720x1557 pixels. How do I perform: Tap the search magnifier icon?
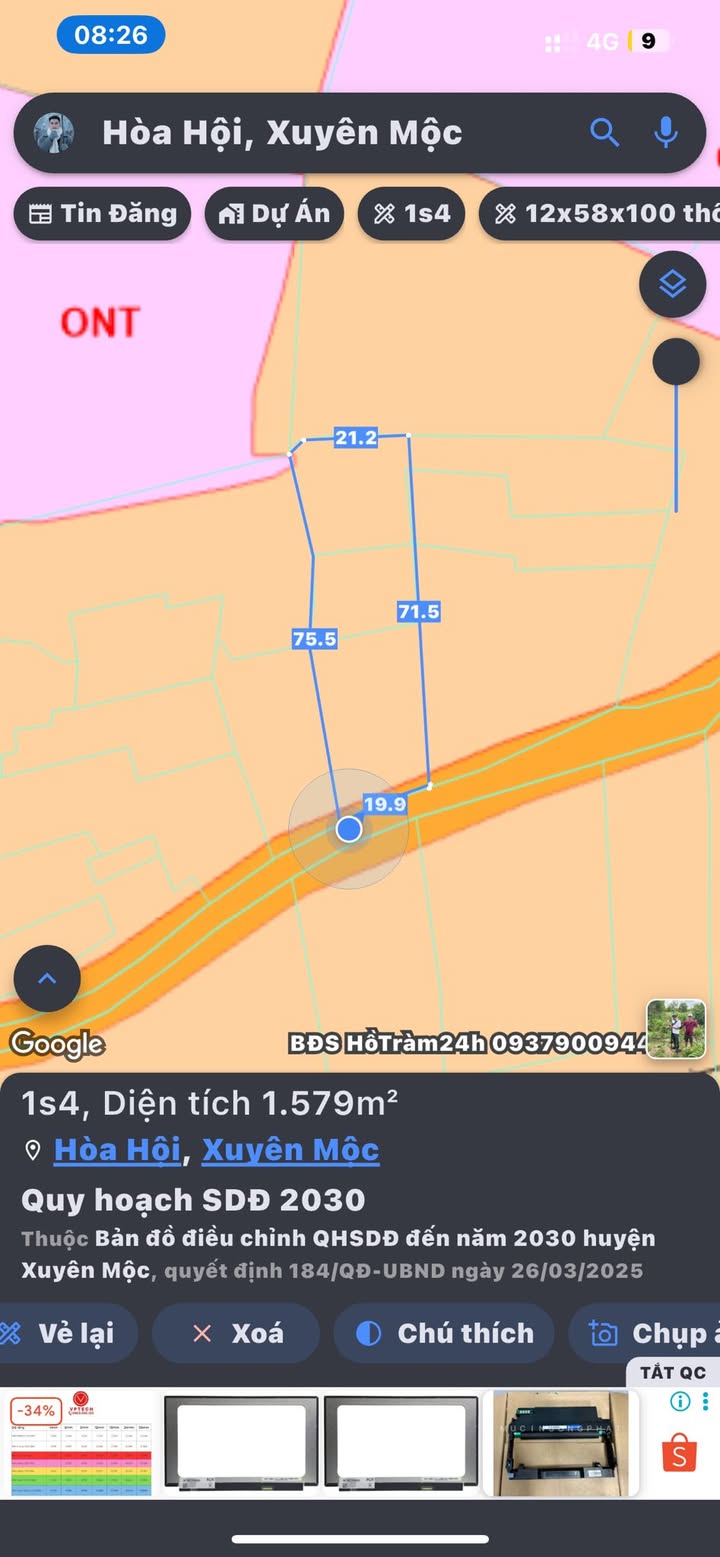pos(604,132)
